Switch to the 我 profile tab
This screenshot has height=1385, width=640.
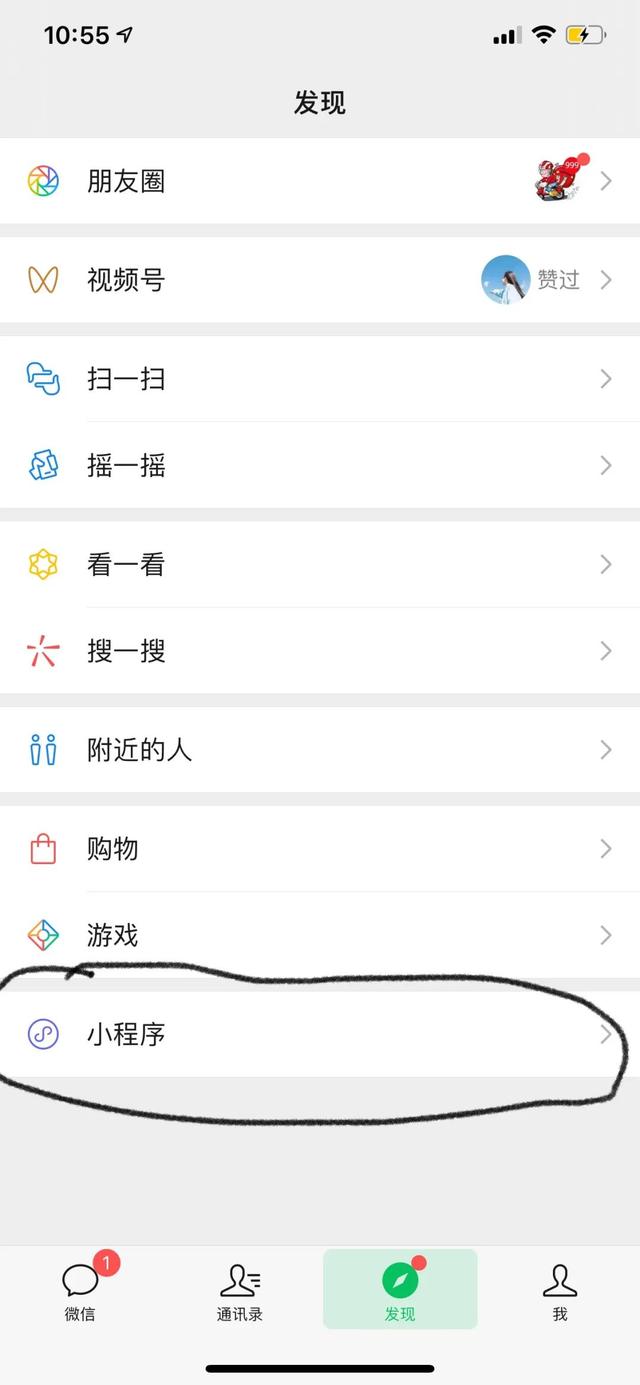(x=560, y=1290)
